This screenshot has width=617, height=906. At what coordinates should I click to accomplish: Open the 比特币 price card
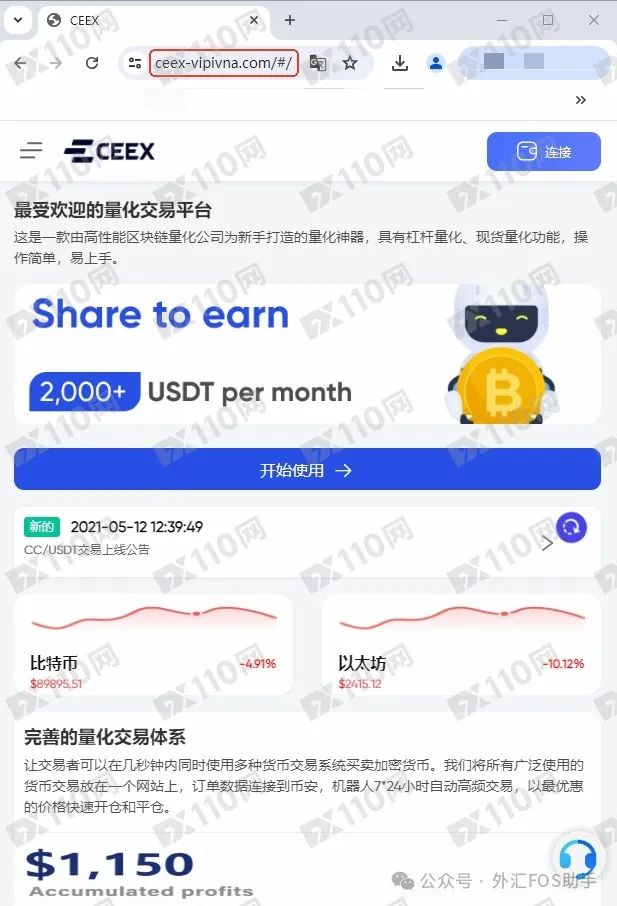click(153, 645)
